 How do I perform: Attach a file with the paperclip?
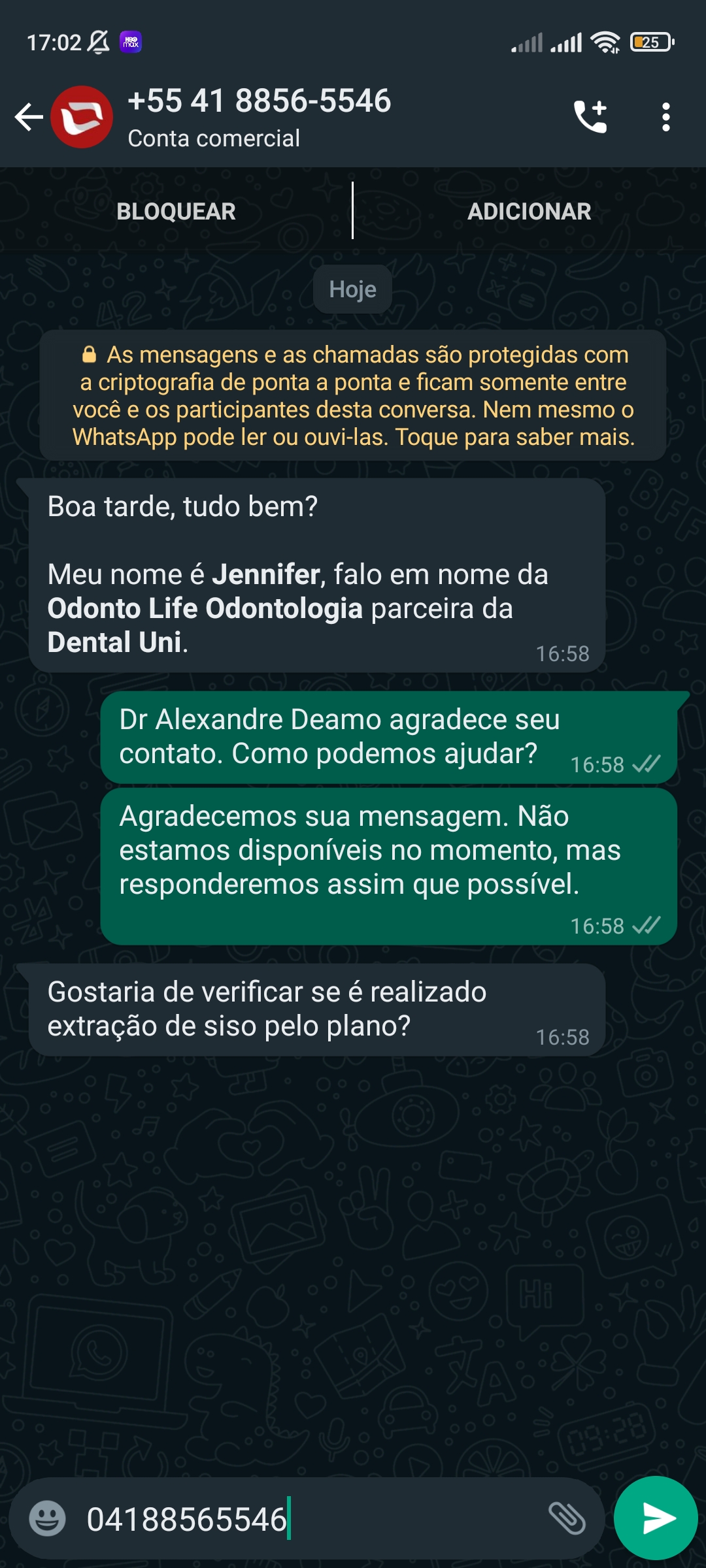coord(566,1518)
